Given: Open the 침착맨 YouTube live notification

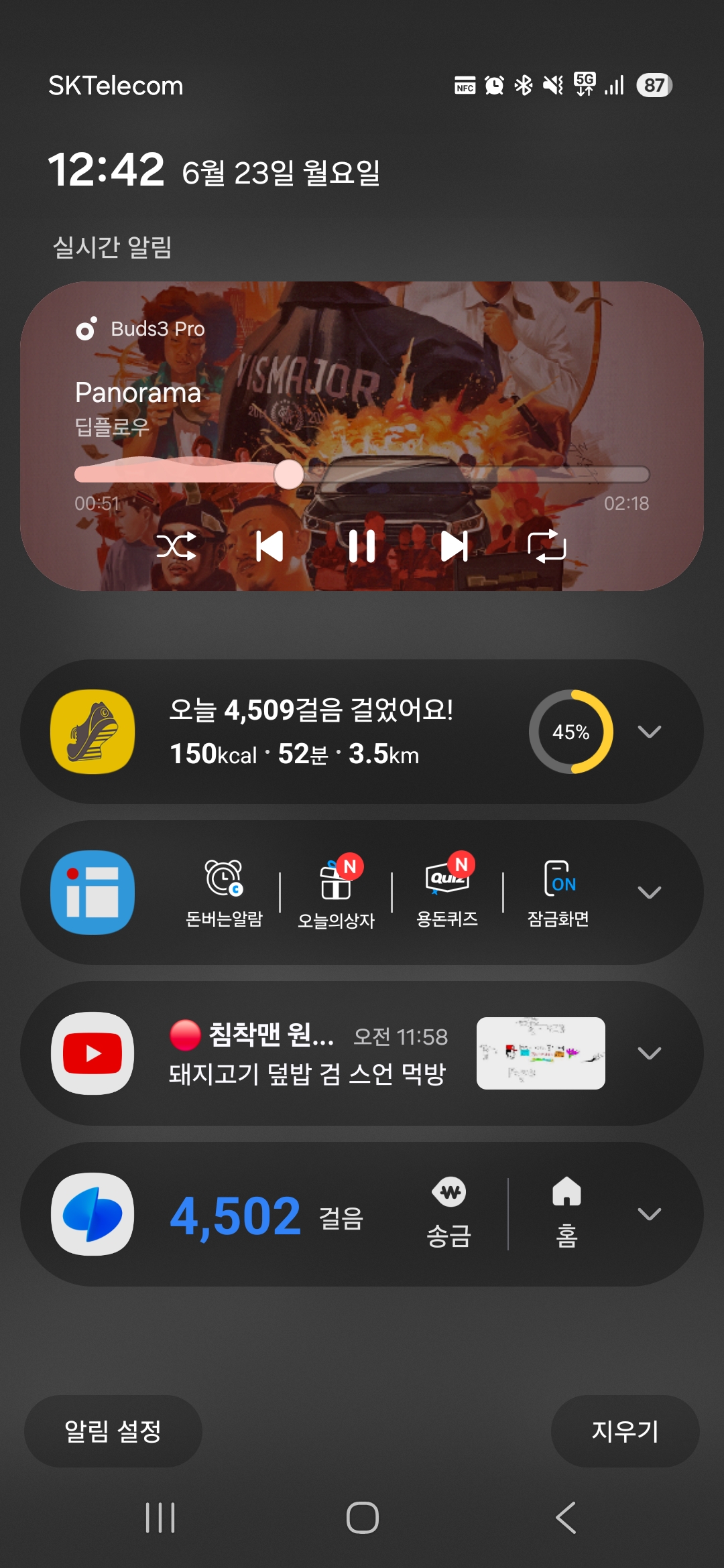Looking at the screenshot, I should pyautogui.click(x=308, y=1053).
